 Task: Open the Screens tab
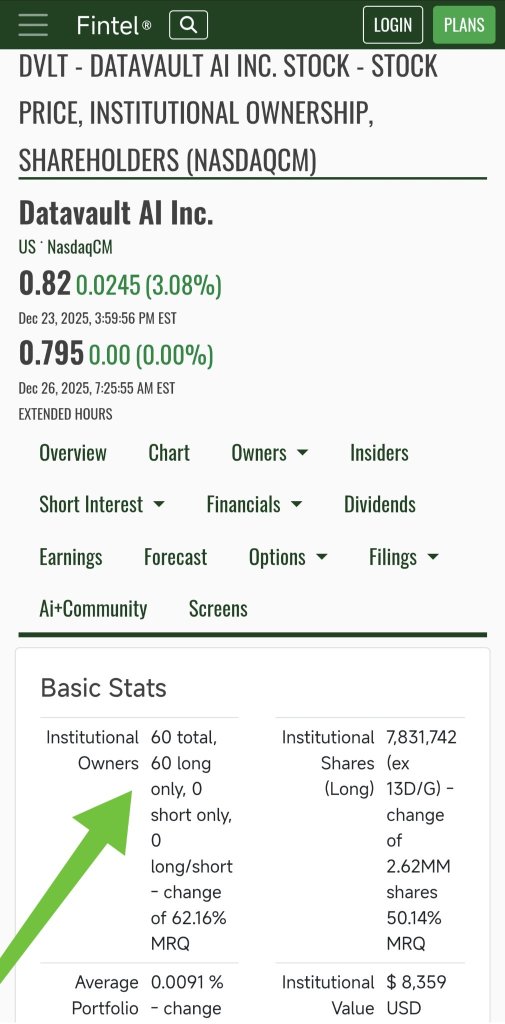pos(218,609)
